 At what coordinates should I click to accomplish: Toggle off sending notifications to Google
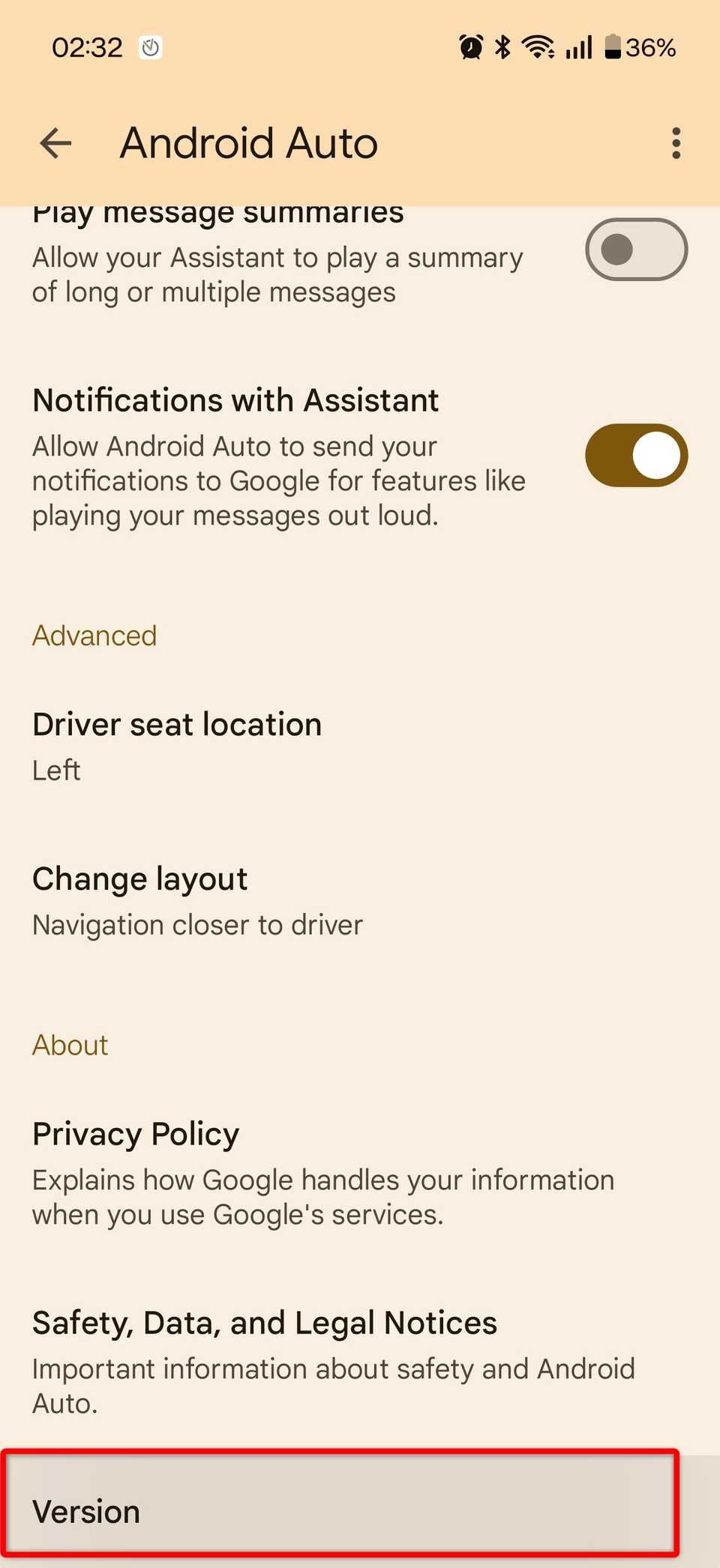tap(634, 455)
